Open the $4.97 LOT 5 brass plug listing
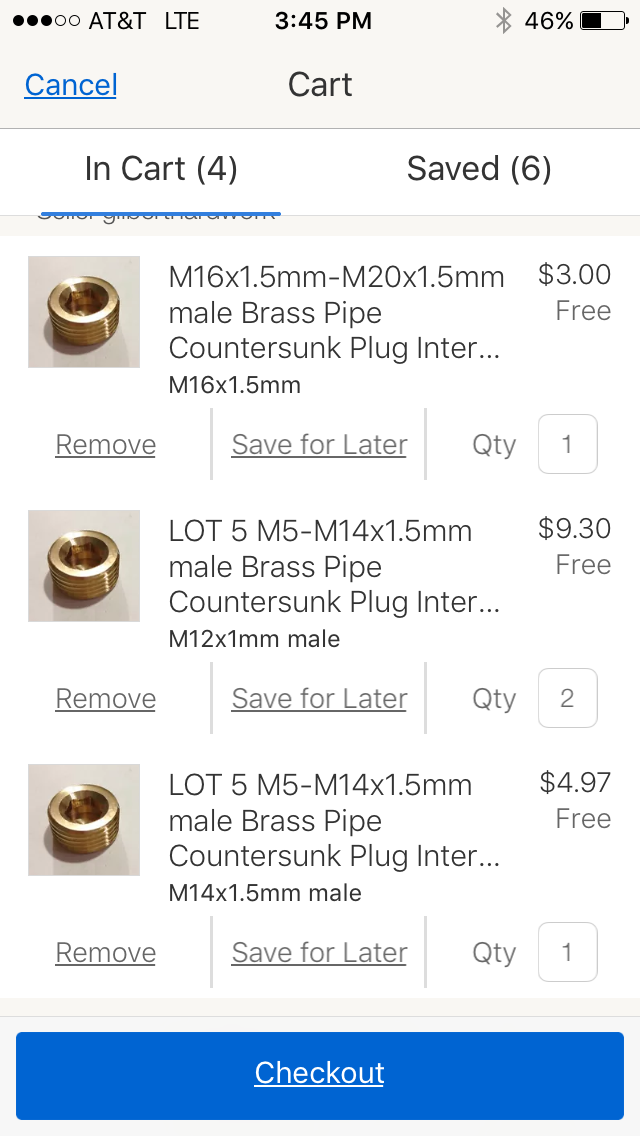Viewport: 640px width, 1136px height. 335,820
